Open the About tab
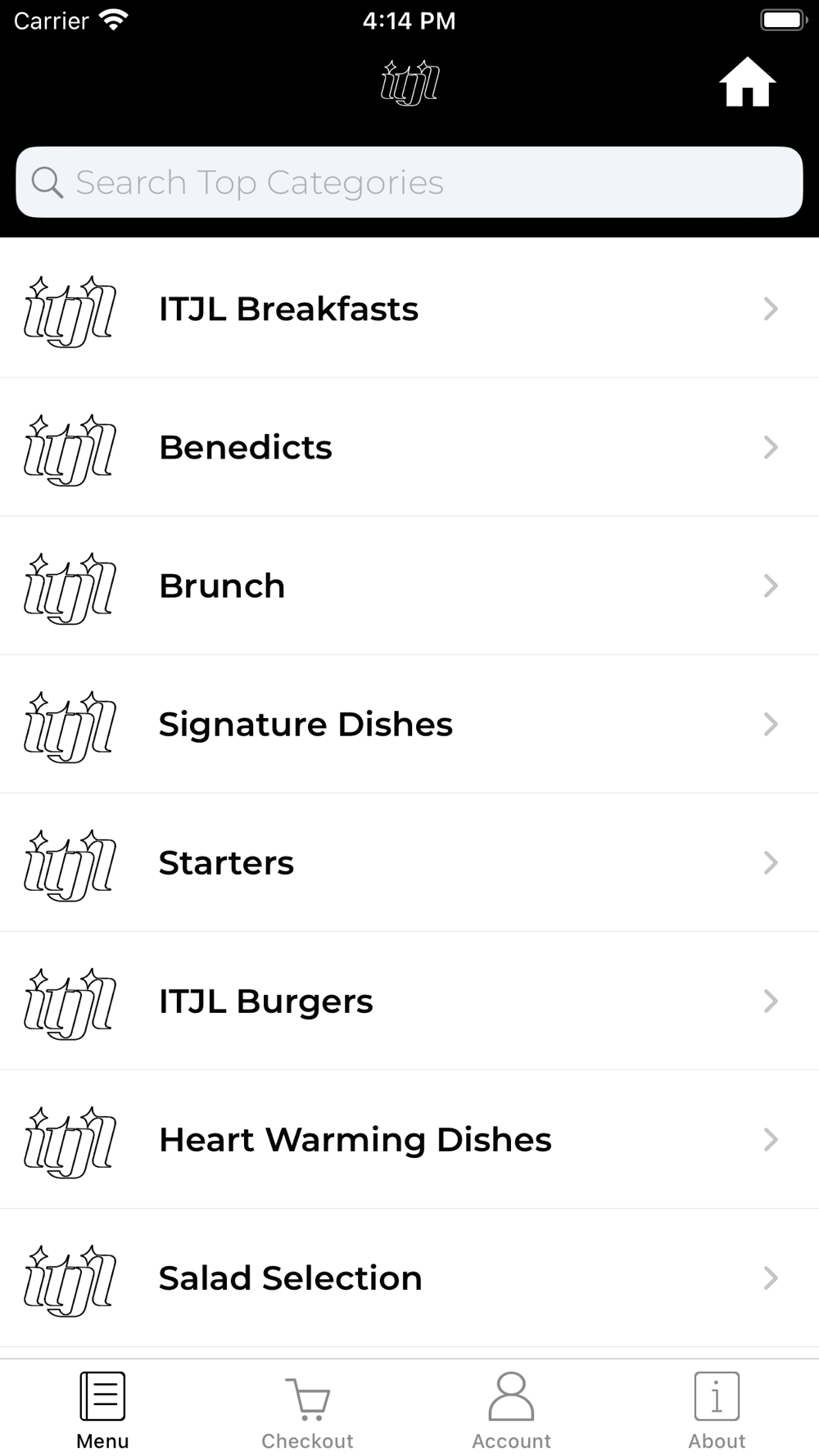The height and width of the screenshot is (1456, 819). point(717,1410)
